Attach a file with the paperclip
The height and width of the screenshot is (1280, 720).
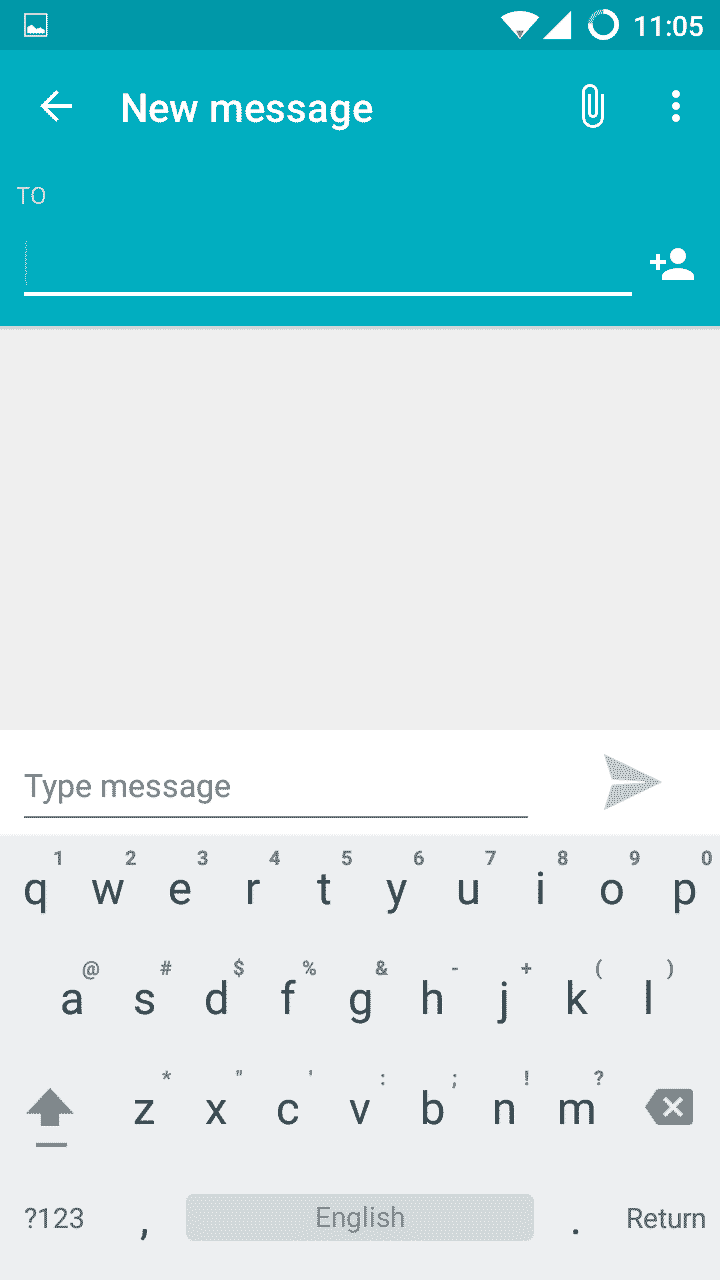click(x=592, y=107)
